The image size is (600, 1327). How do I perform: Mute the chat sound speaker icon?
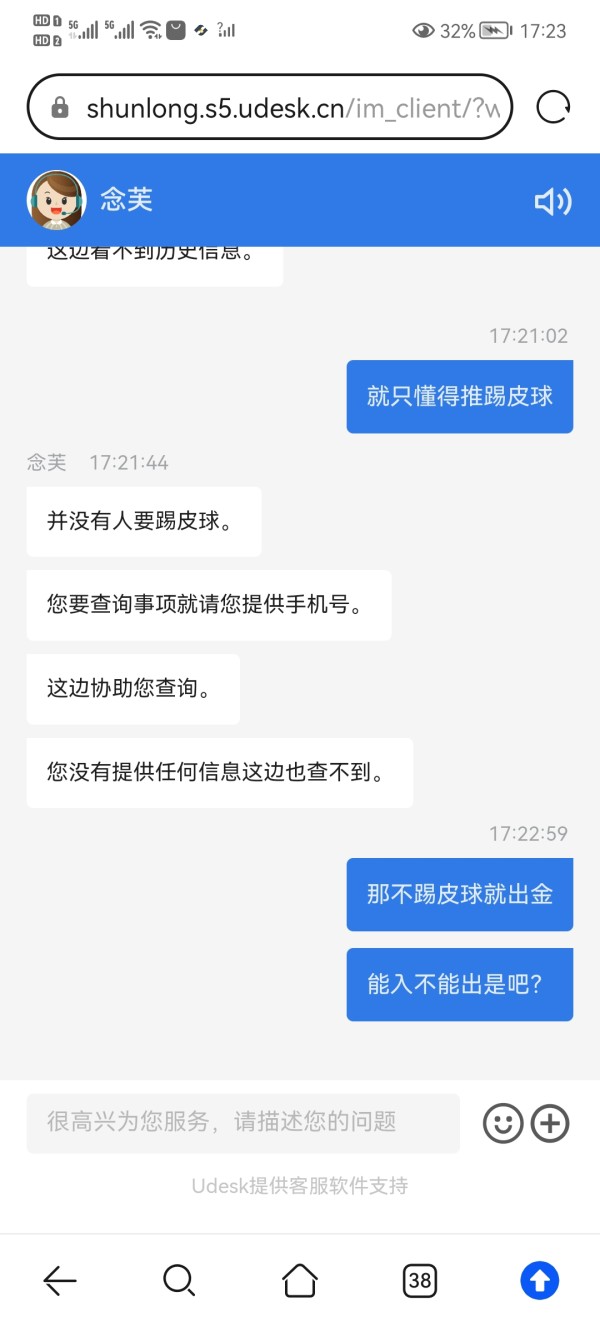pyautogui.click(x=553, y=202)
